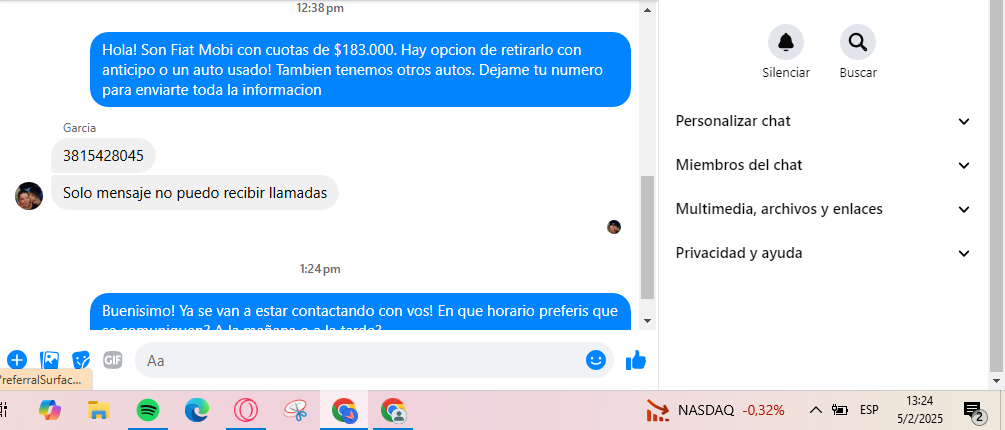Send a thumbs-up like
The image size is (1005, 430).
[x=636, y=360]
